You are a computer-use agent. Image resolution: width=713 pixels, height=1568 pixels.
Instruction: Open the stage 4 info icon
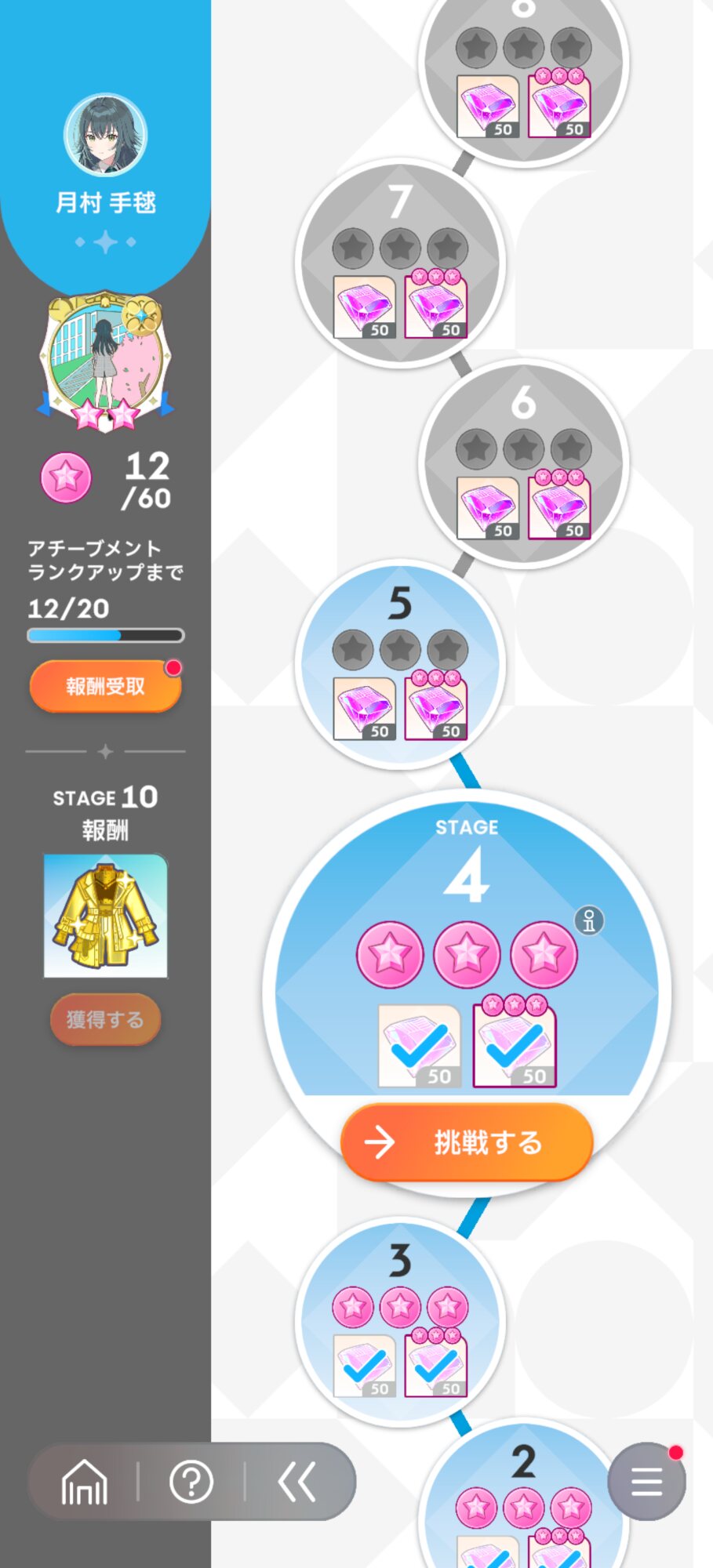pyautogui.click(x=589, y=920)
